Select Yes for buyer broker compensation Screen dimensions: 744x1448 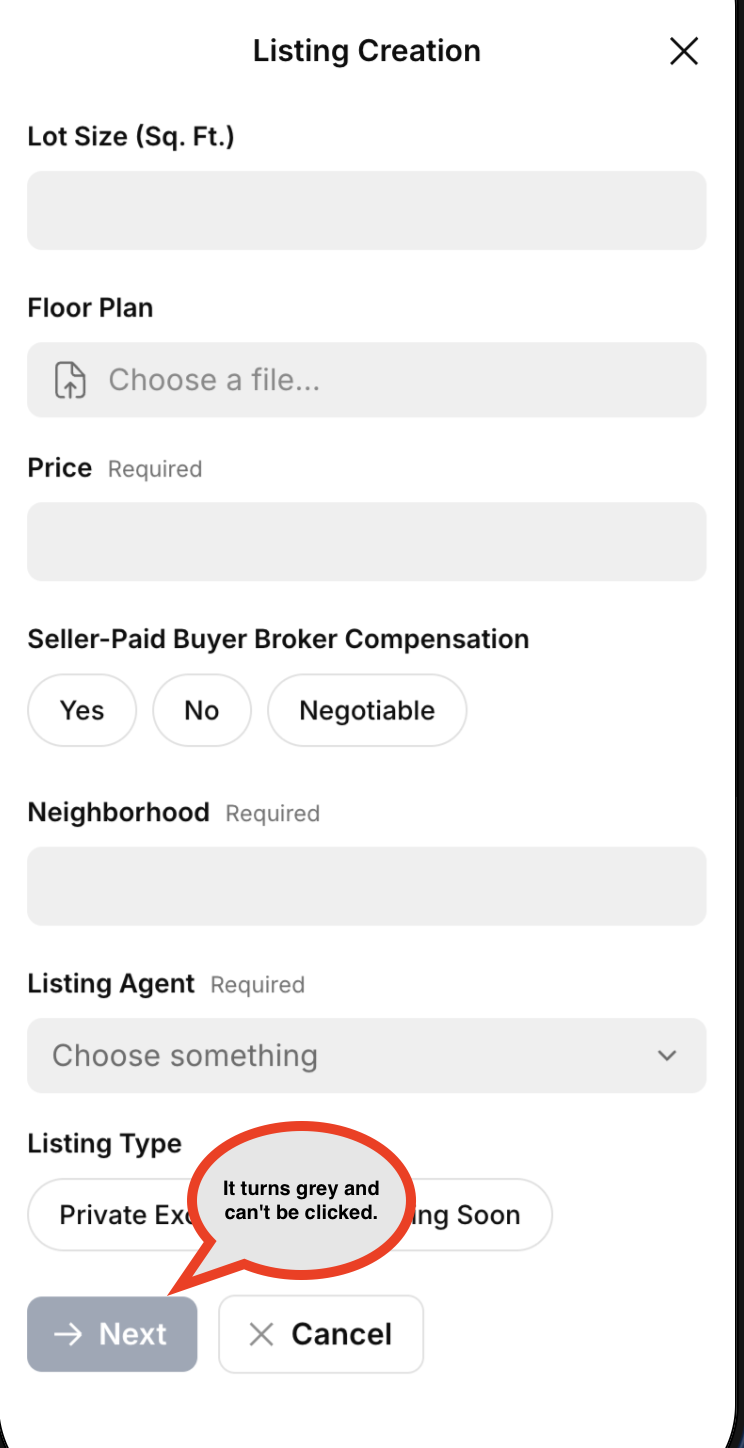click(x=82, y=710)
